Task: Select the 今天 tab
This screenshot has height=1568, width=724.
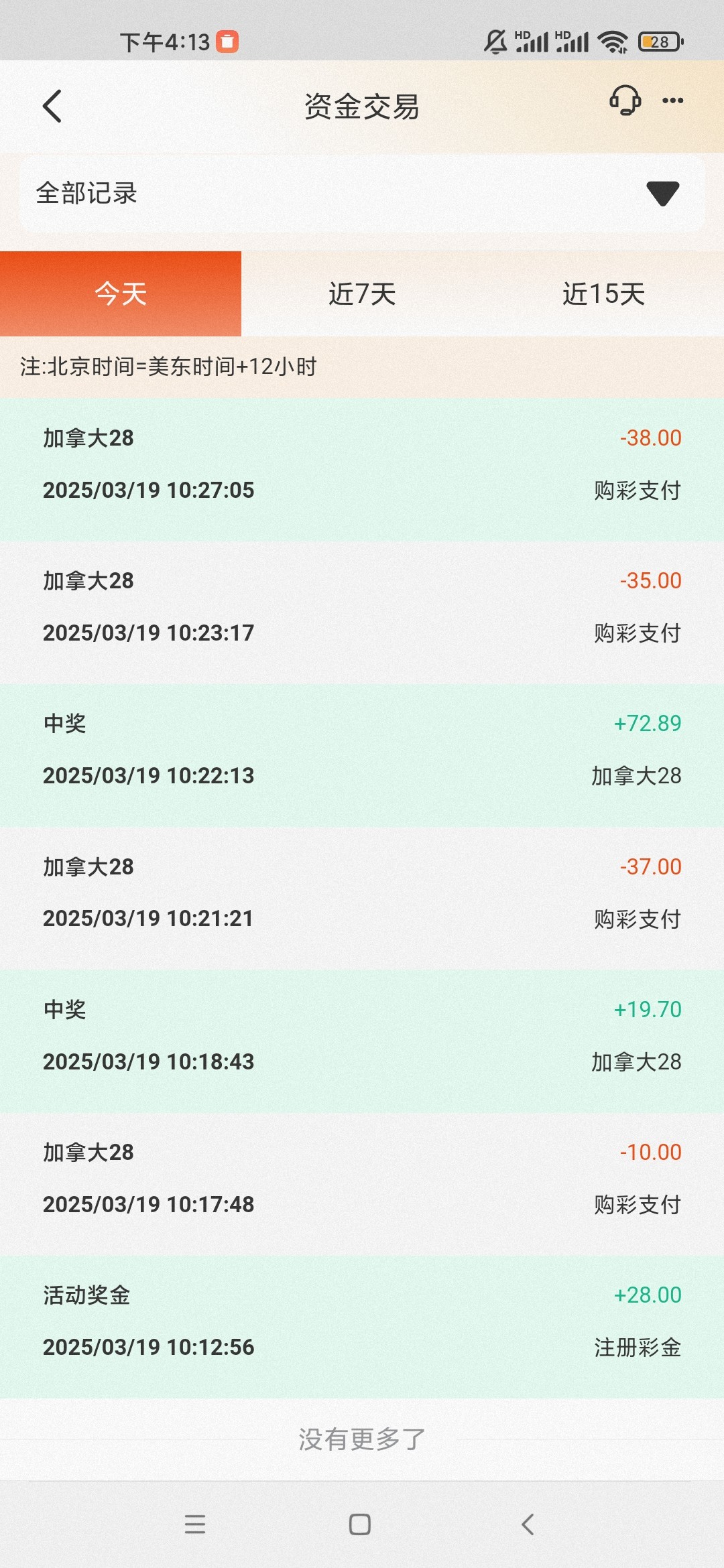Action: pyautogui.click(x=121, y=293)
